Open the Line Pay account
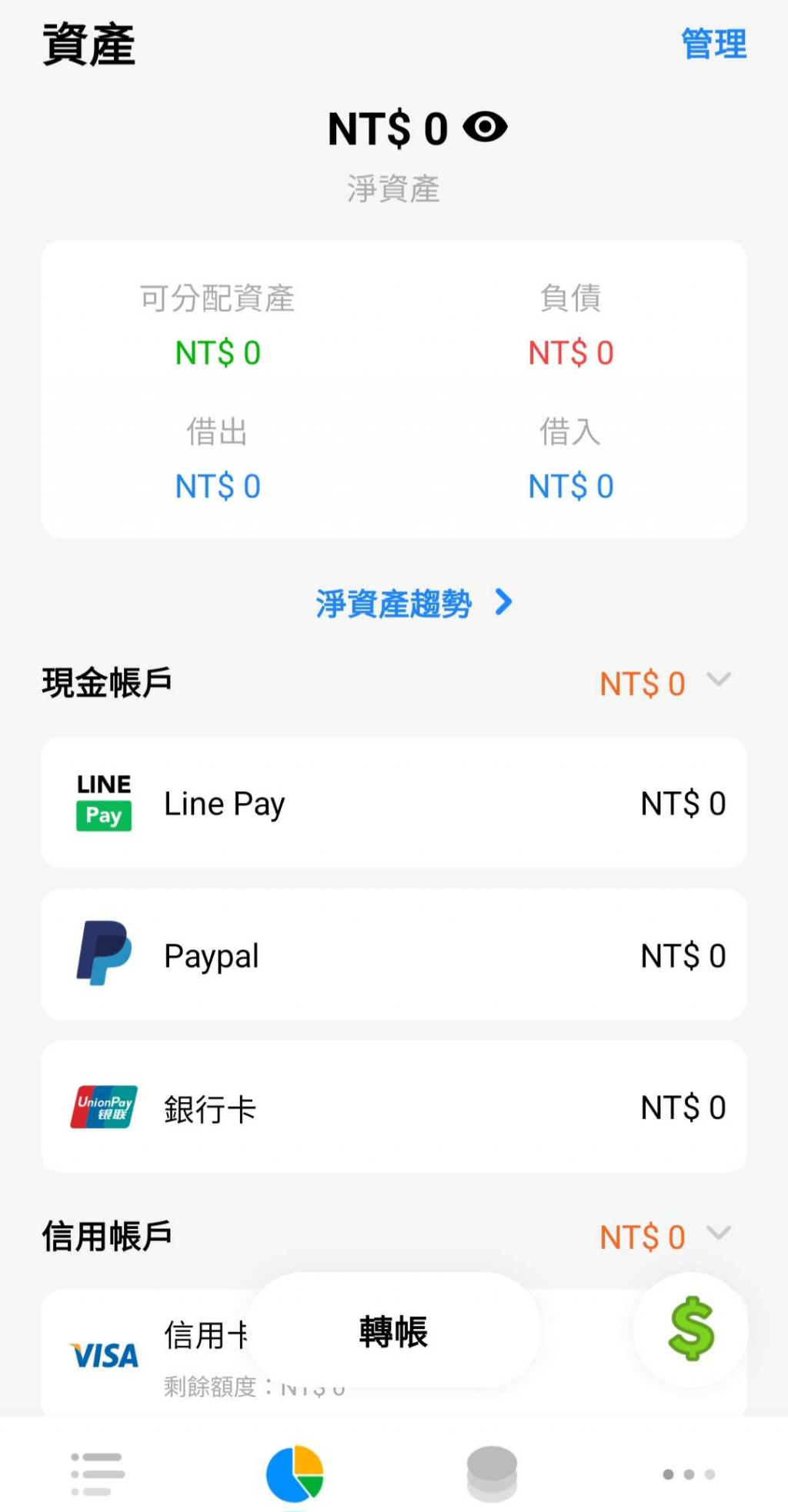 tap(393, 803)
